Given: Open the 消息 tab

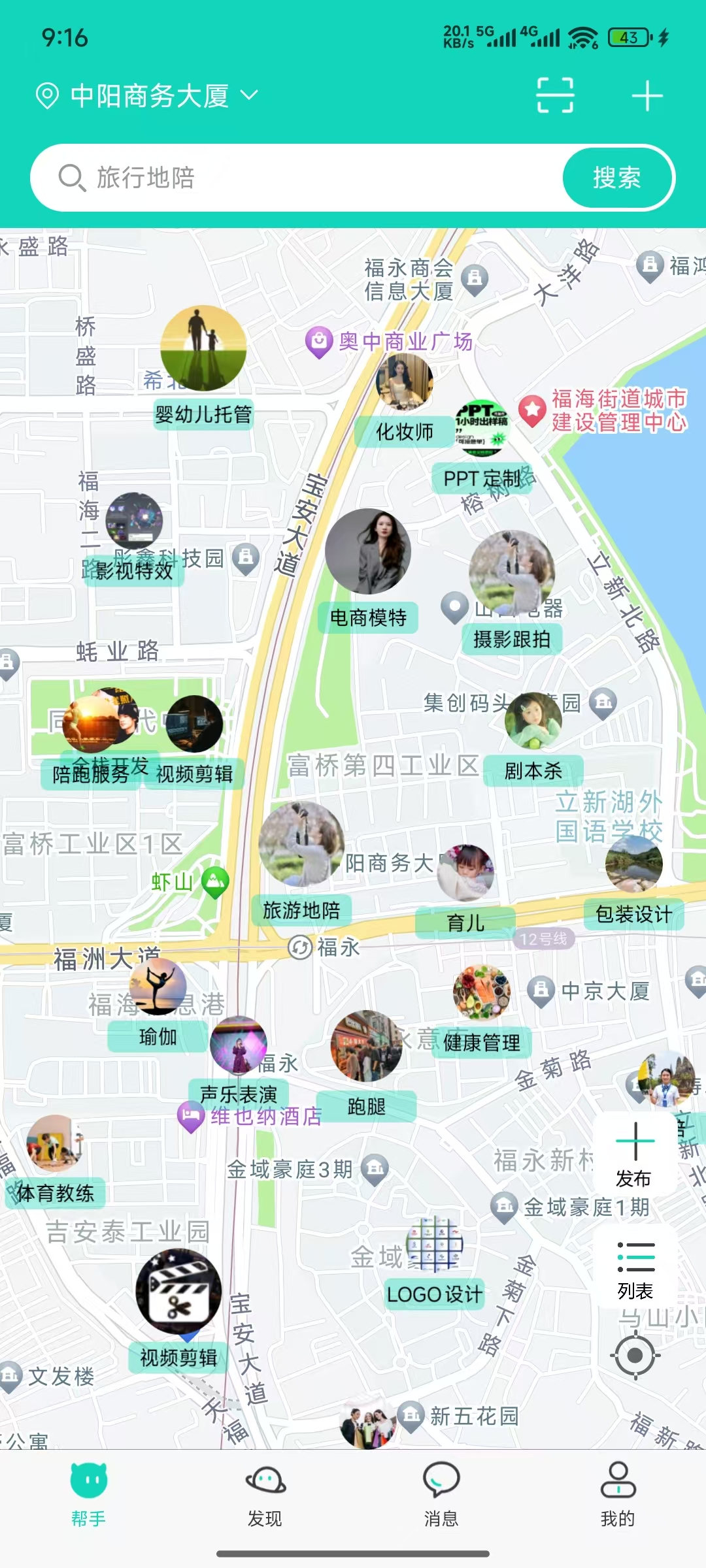Looking at the screenshot, I should 441,1495.
